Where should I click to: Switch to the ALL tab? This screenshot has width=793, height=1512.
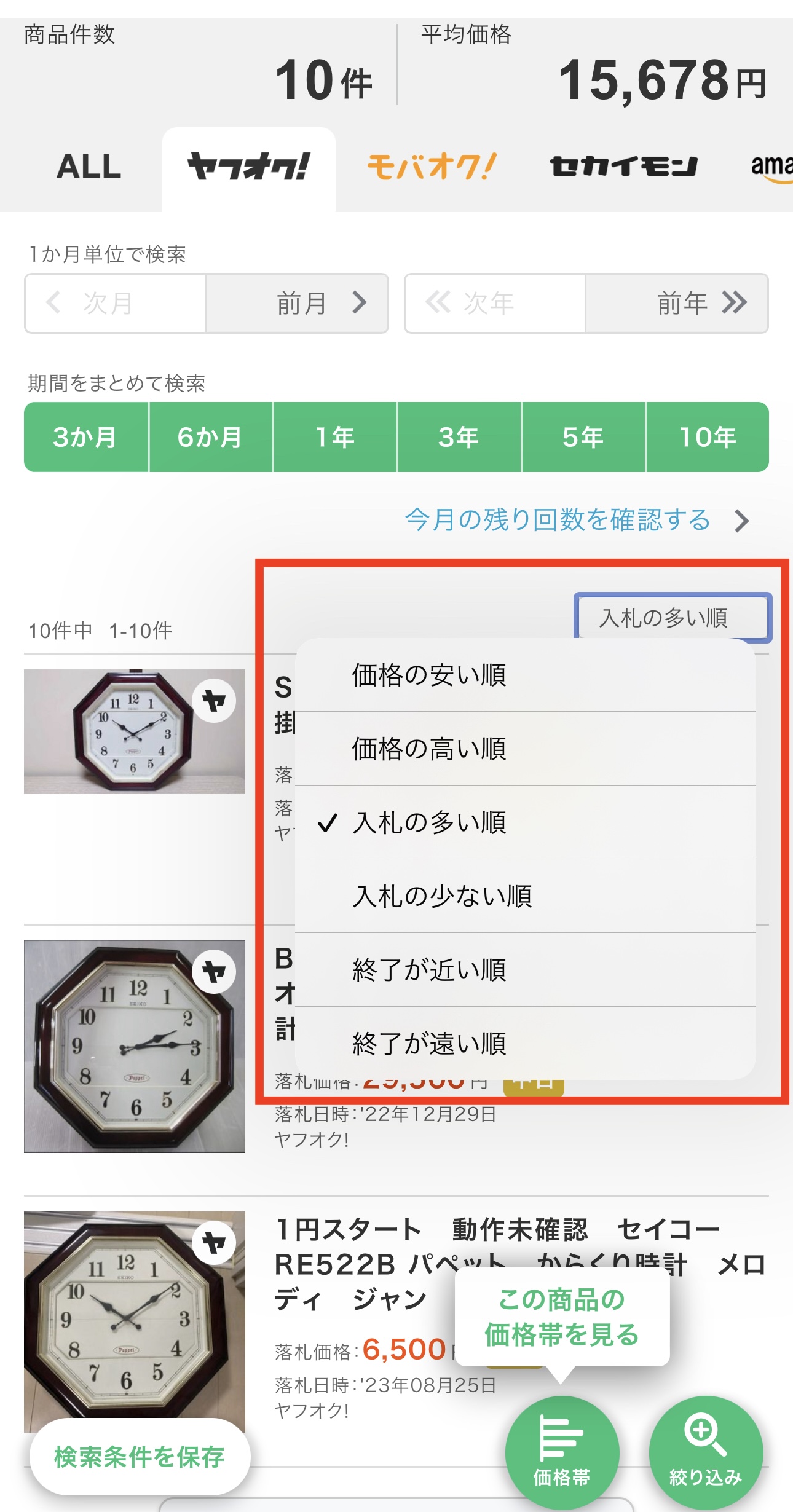pyautogui.click(x=89, y=167)
